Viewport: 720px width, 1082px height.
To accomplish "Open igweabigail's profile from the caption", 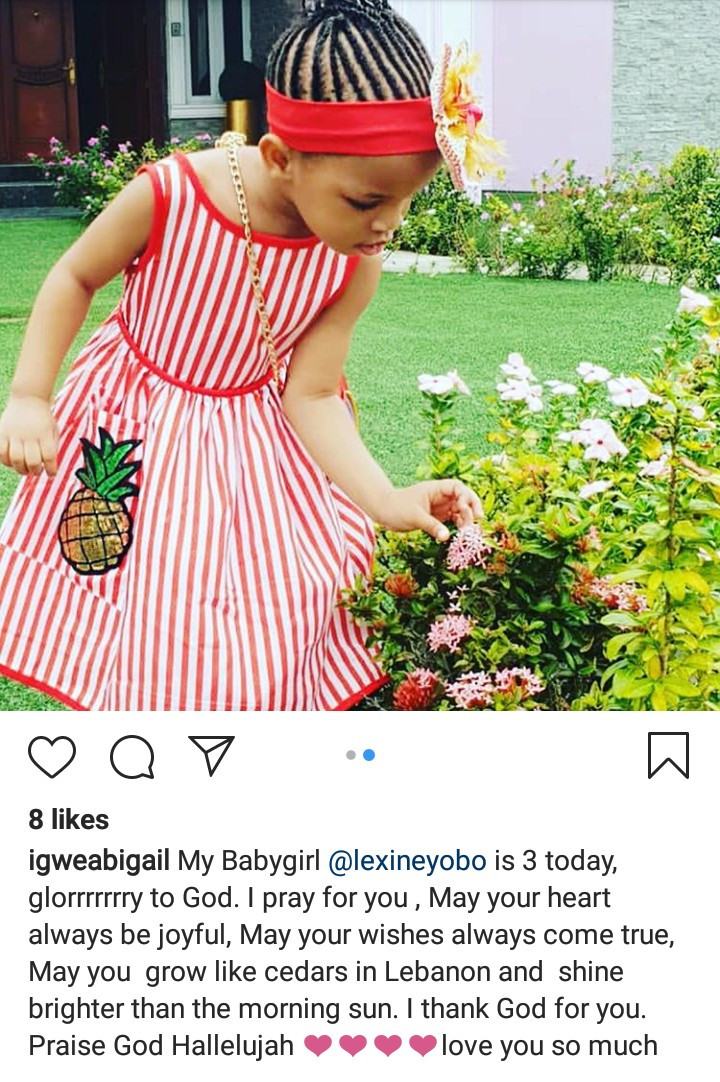I will pos(99,860).
